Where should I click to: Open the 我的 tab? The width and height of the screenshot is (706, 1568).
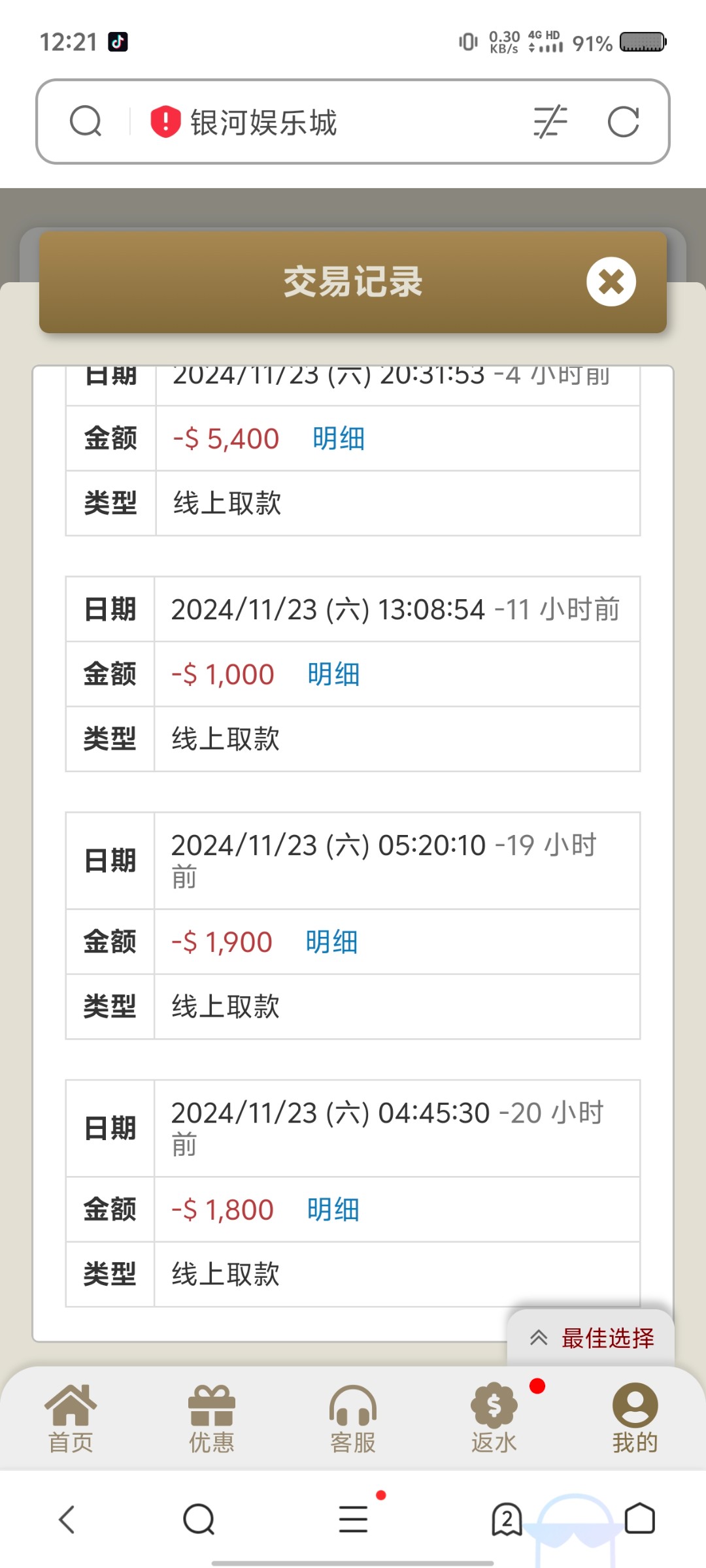[635, 1418]
